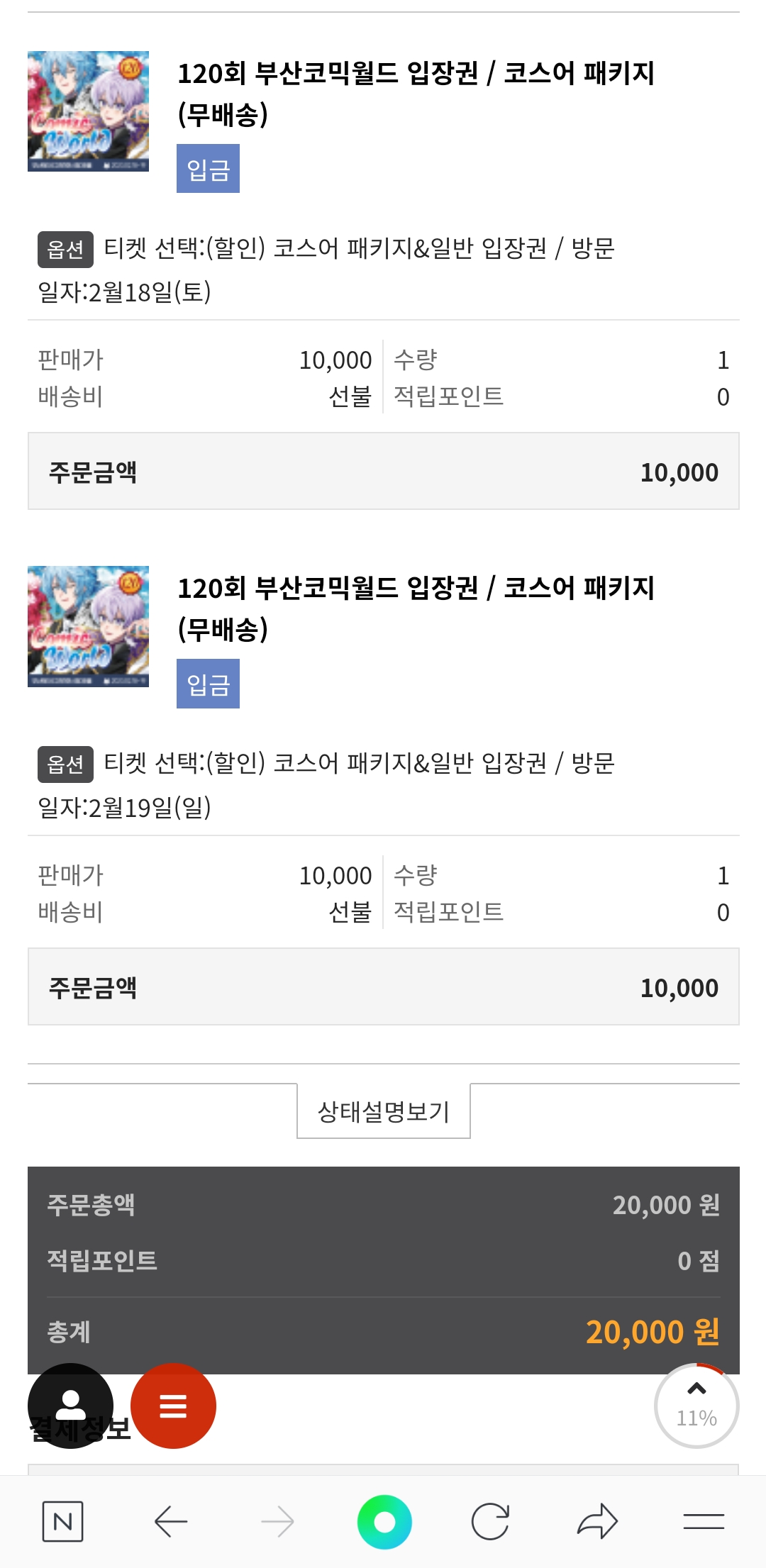Open the black user profile floating button
This screenshot has height=1568, width=766.
pyautogui.click(x=70, y=1406)
